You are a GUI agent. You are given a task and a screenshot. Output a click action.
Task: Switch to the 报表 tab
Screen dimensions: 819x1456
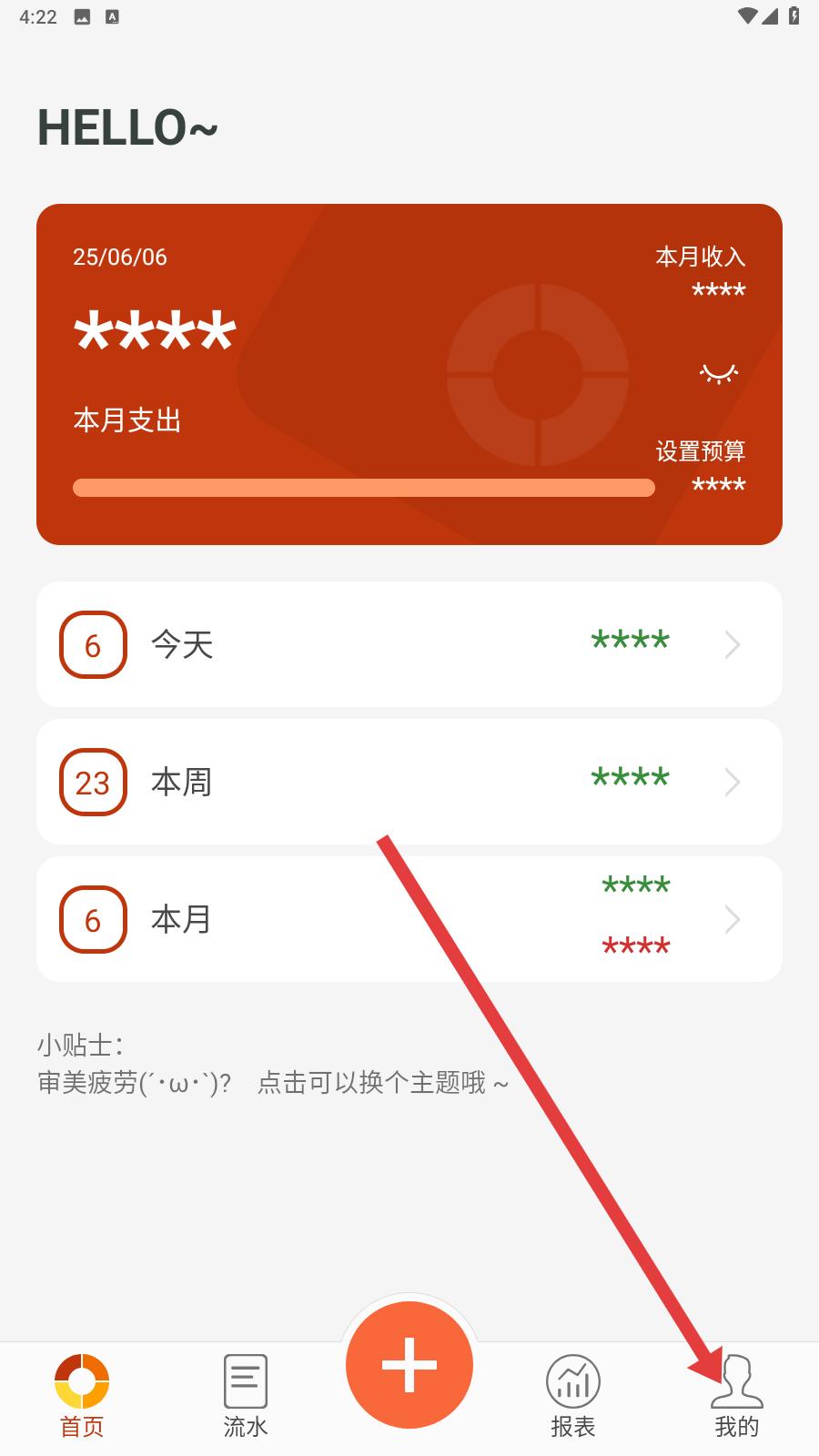click(x=573, y=1396)
